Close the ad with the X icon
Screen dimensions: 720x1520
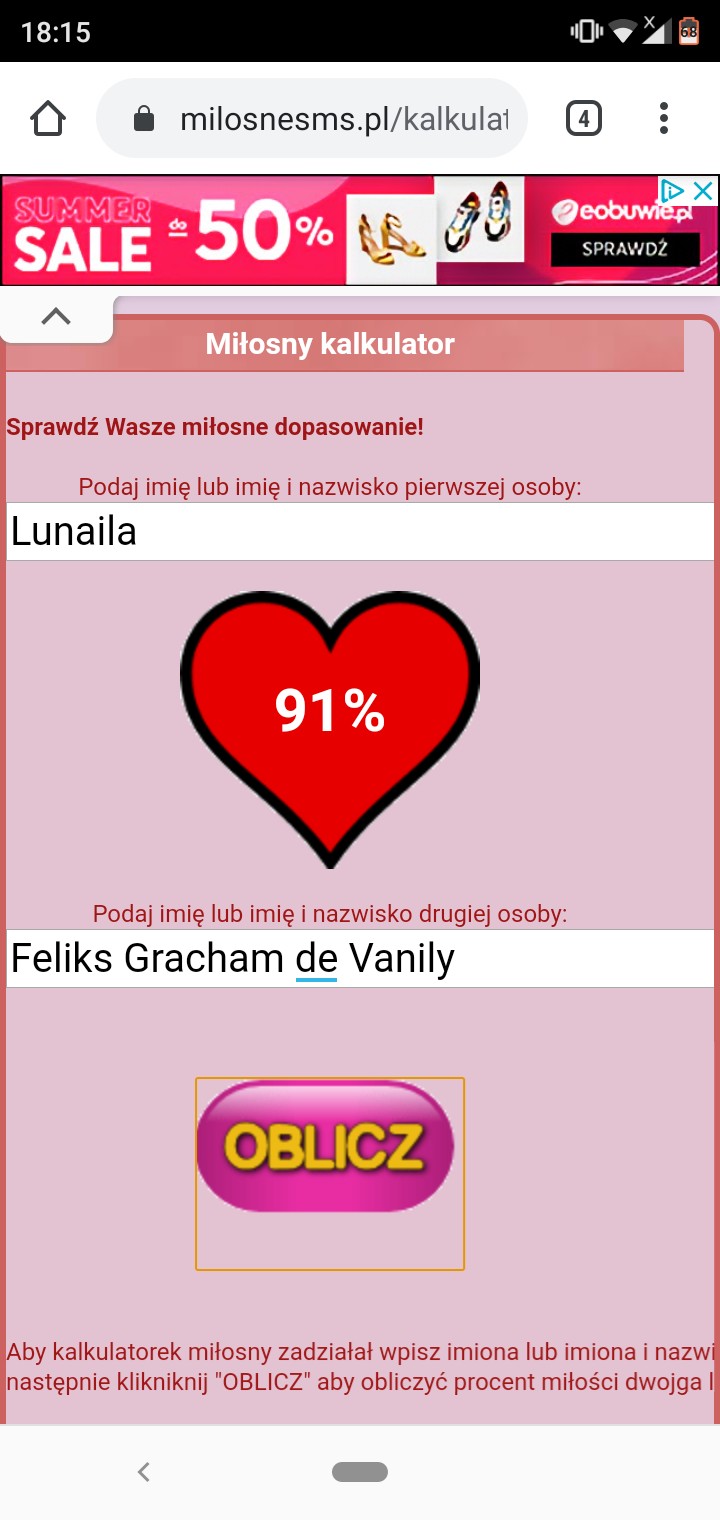(704, 191)
